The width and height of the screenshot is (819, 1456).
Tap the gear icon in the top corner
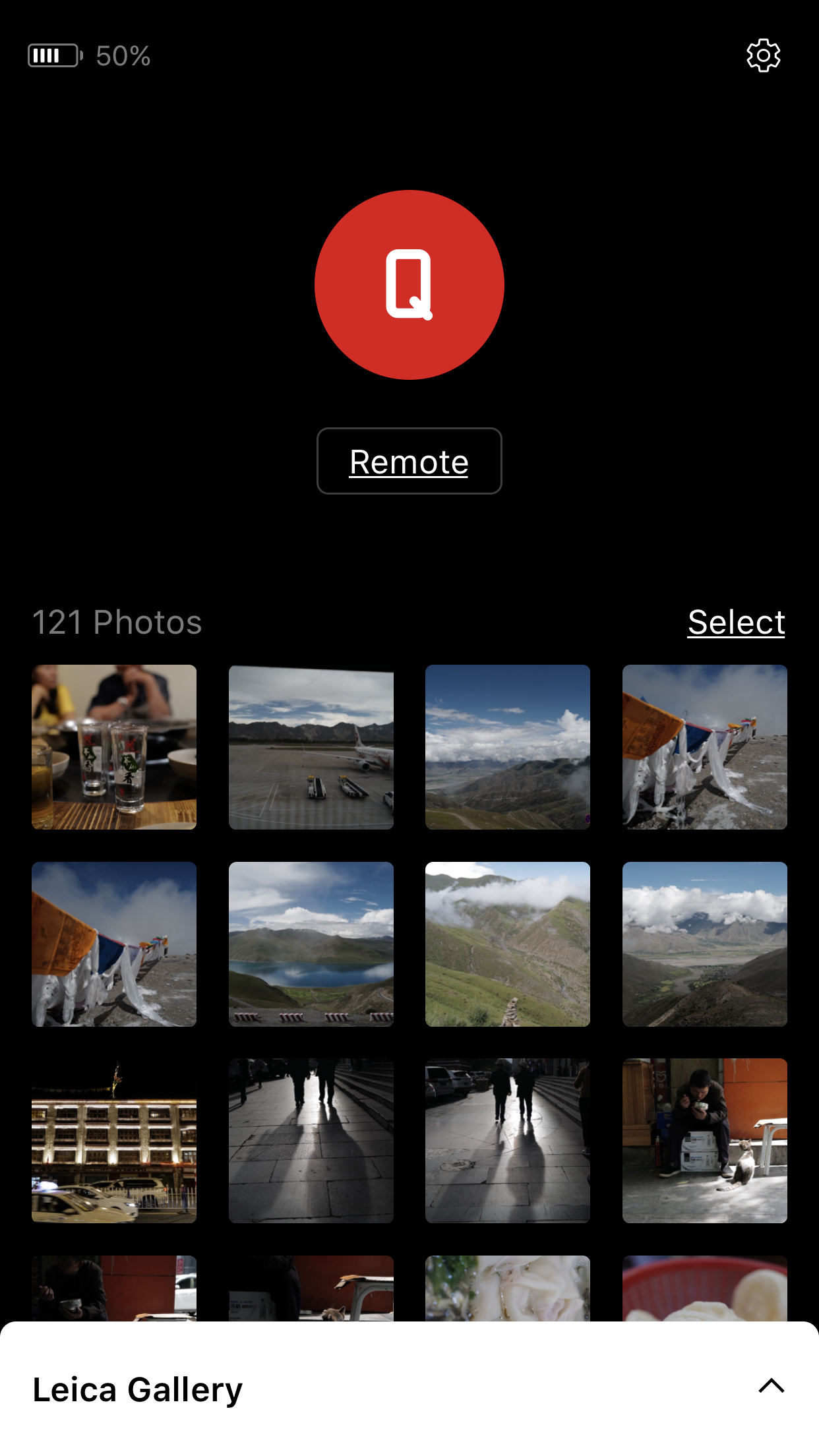click(763, 55)
